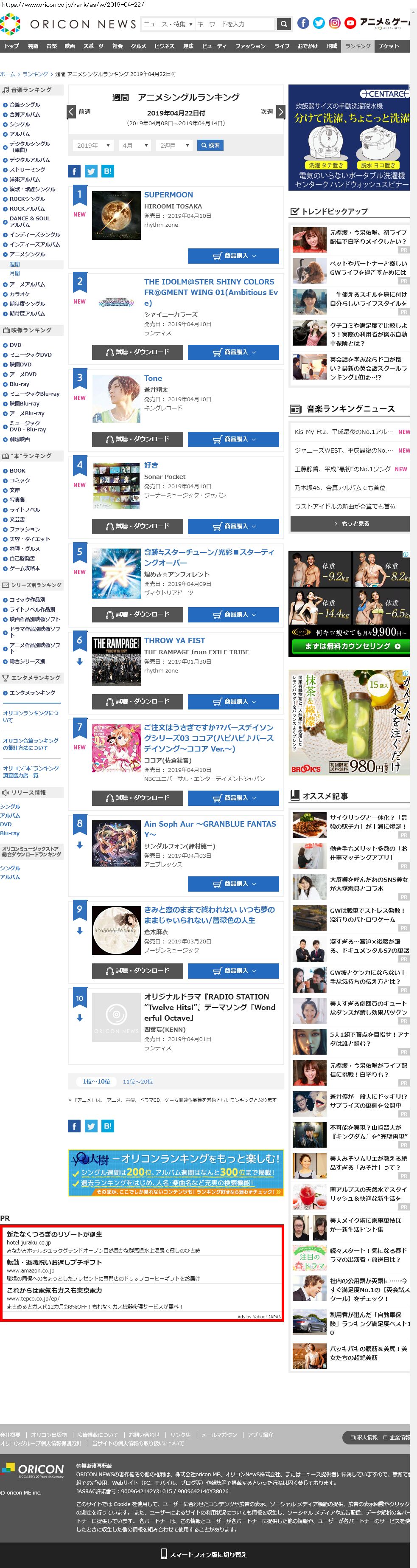The image size is (417, 1568).
Task: Share ranking on Facebook icon below title
Action: coord(73,172)
